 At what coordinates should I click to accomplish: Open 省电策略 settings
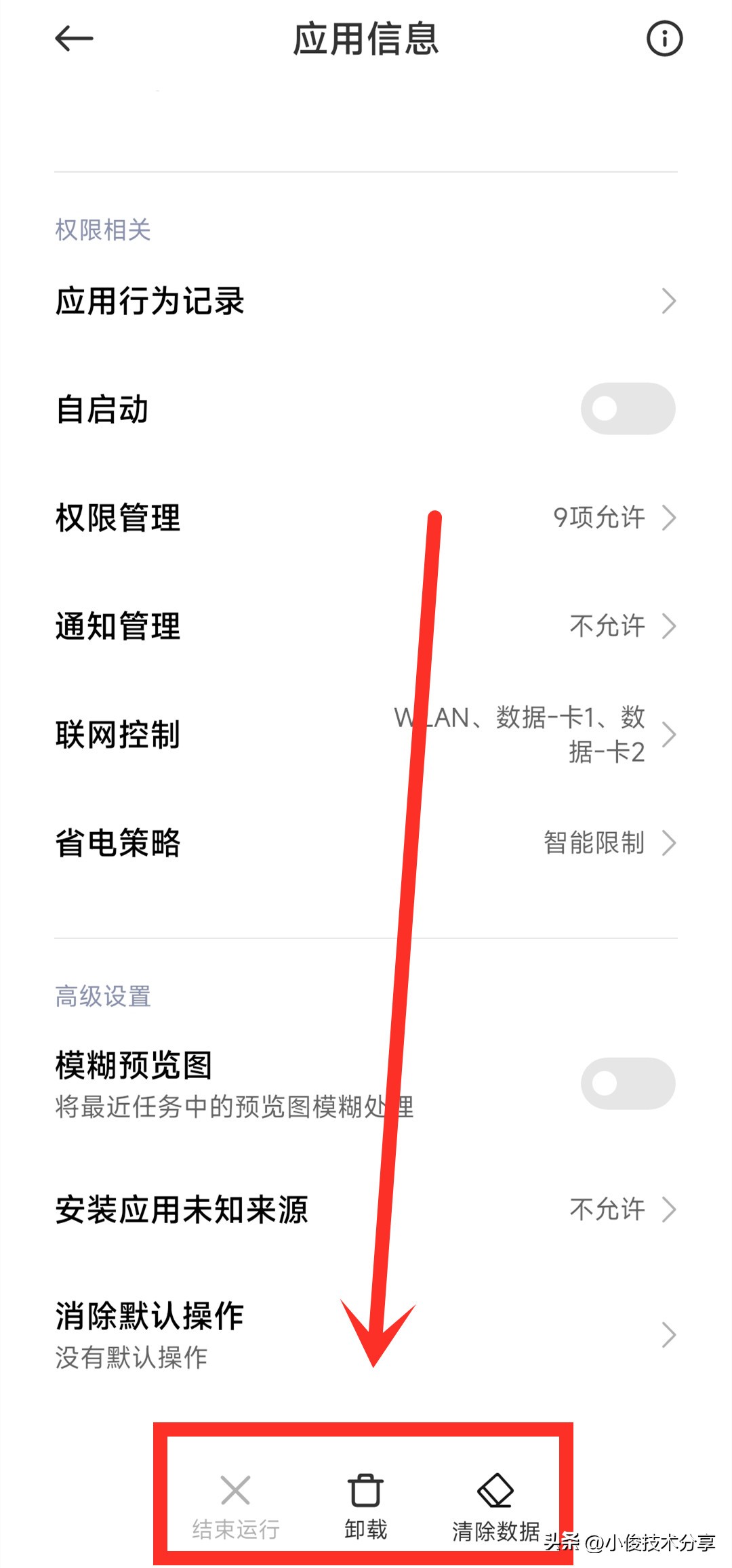[366, 843]
